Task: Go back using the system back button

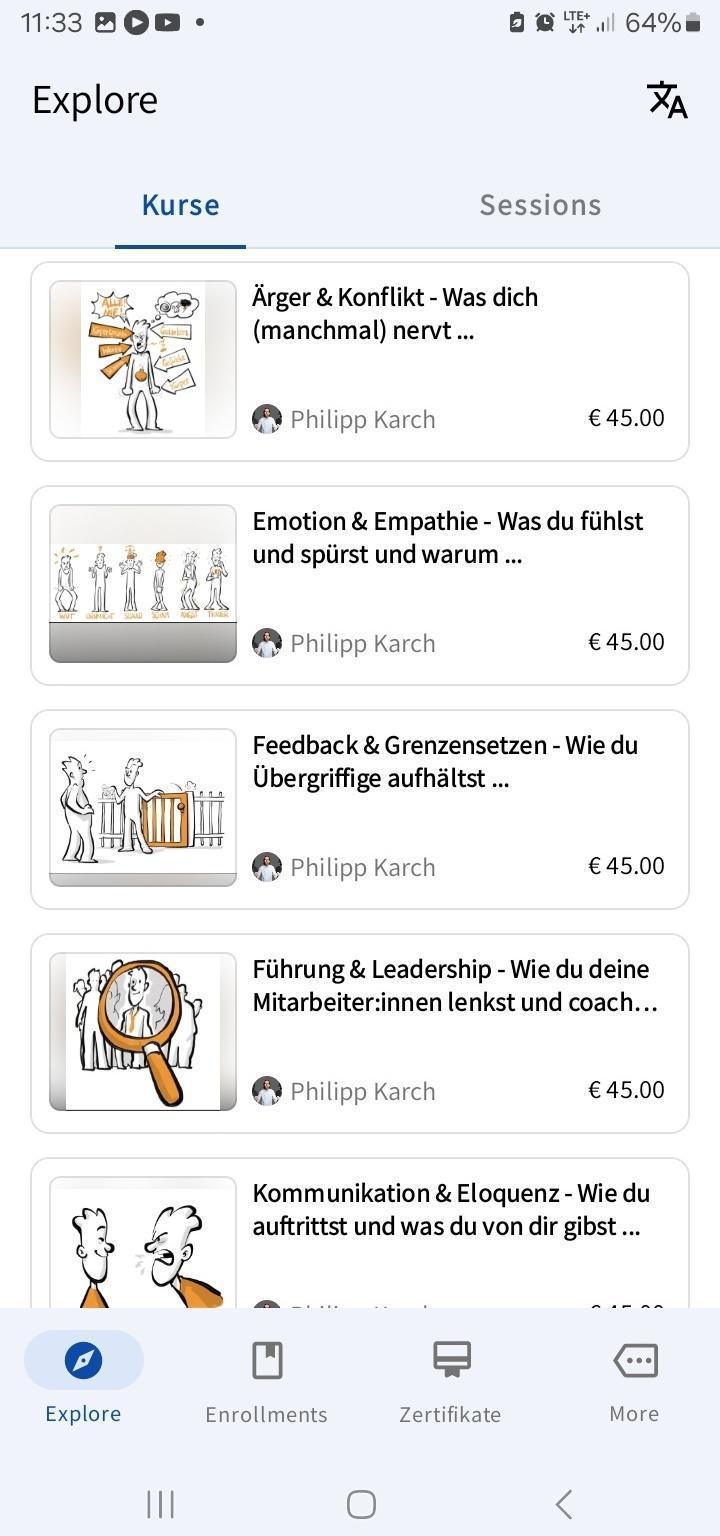Action: pyautogui.click(x=563, y=1504)
